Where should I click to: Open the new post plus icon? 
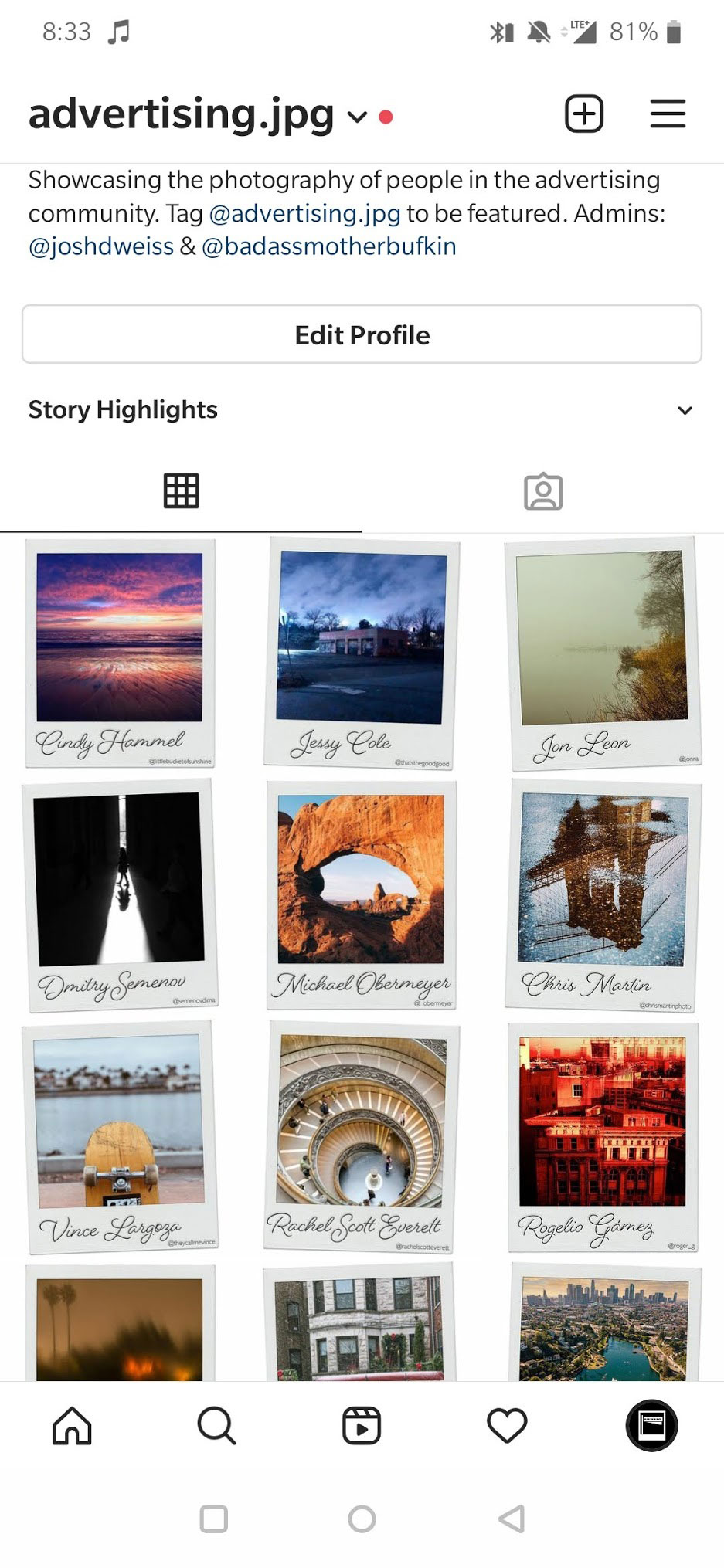click(584, 114)
